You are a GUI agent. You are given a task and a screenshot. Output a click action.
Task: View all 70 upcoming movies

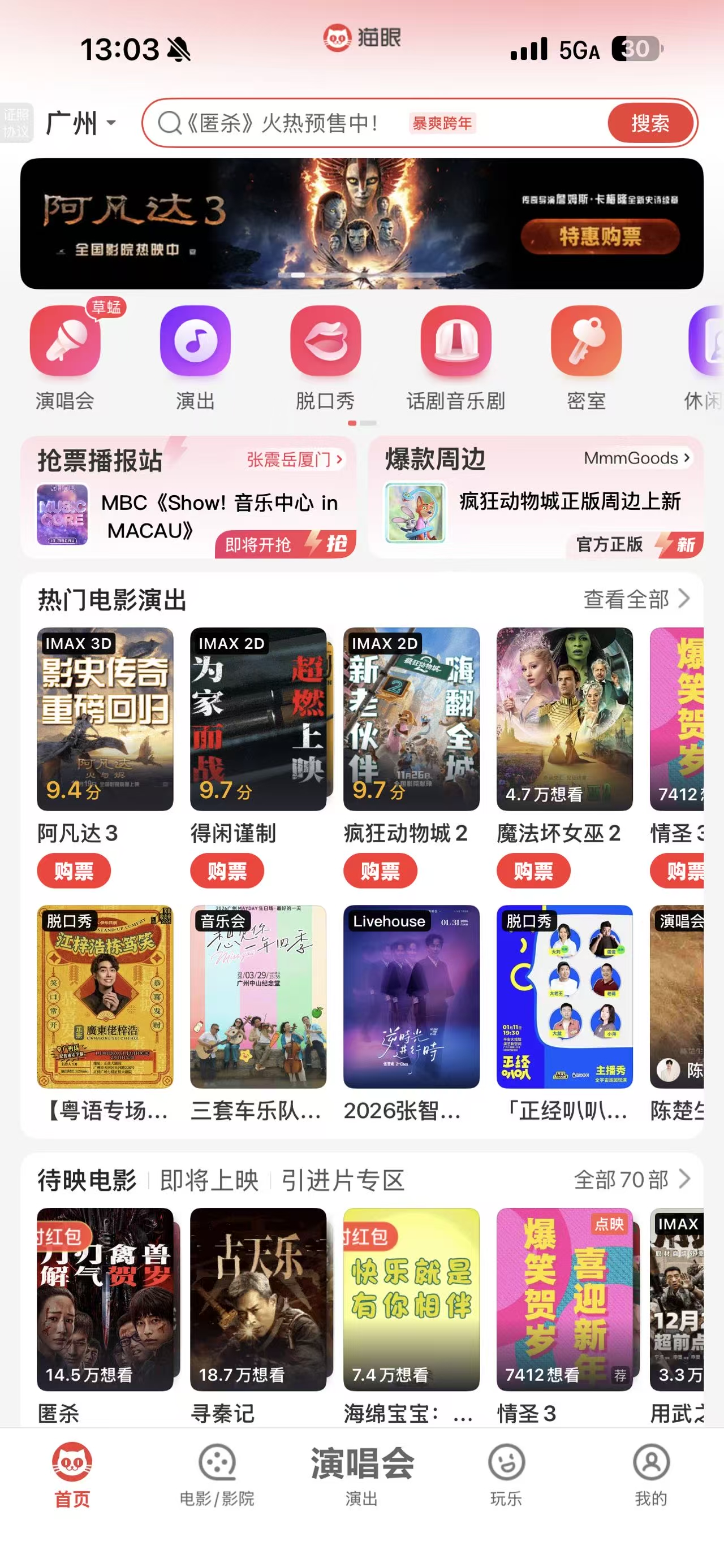point(631,1180)
